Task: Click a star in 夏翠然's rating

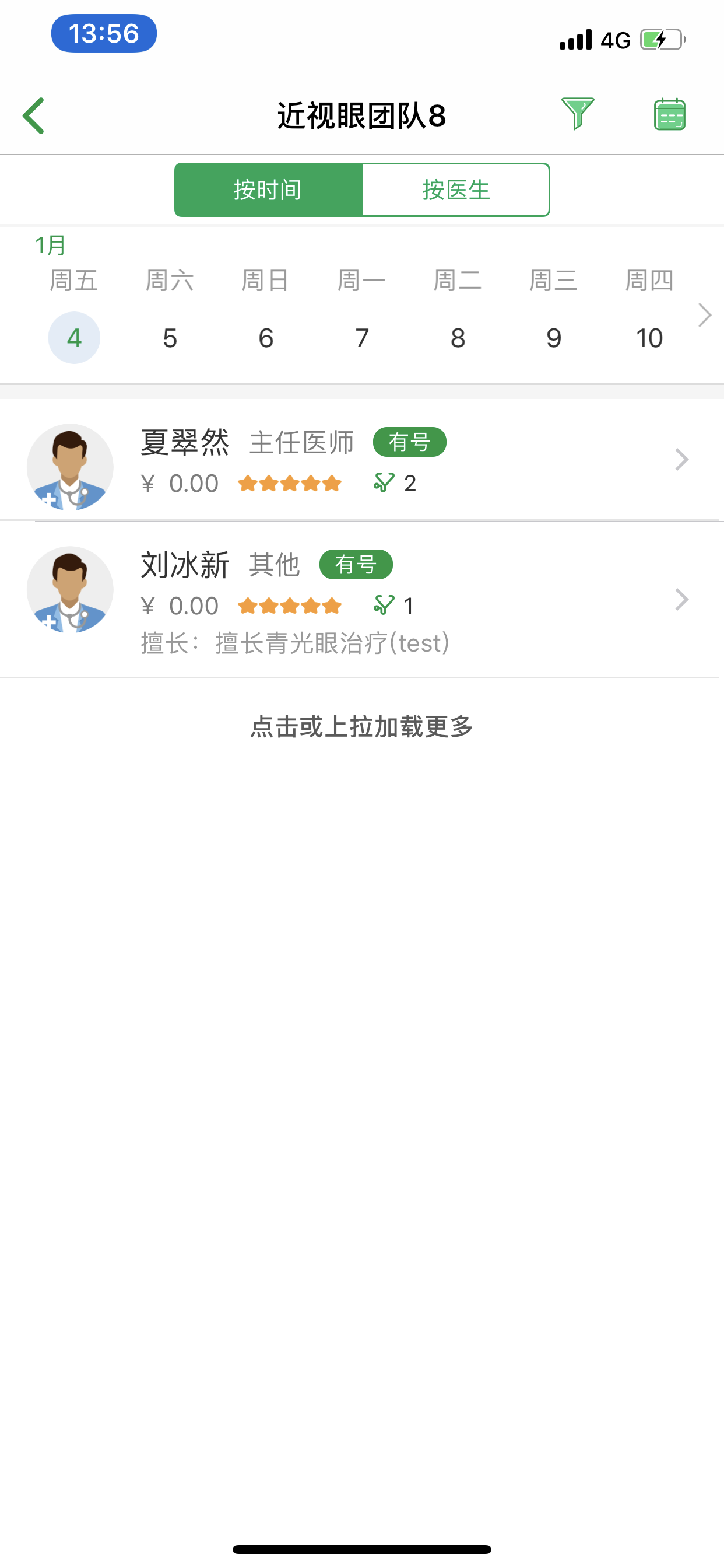Action: pyautogui.click(x=290, y=482)
